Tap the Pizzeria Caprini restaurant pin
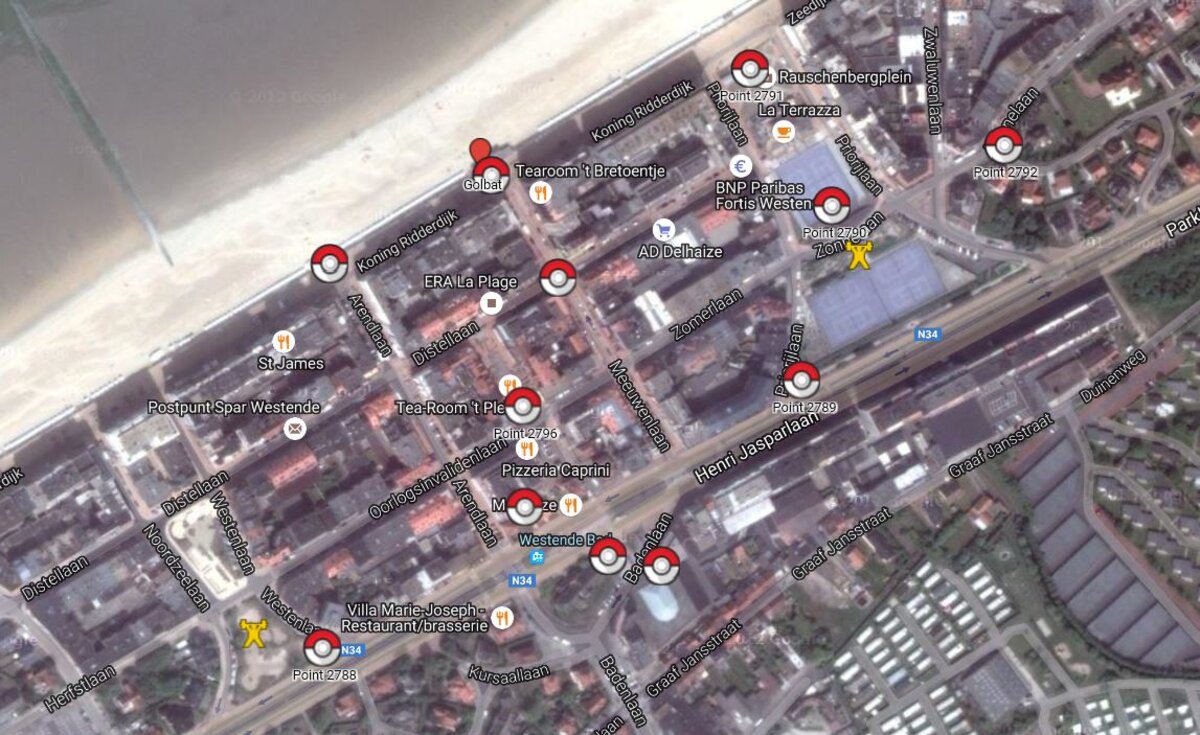Image resolution: width=1200 pixels, height=735 pixels. (527, 449)
